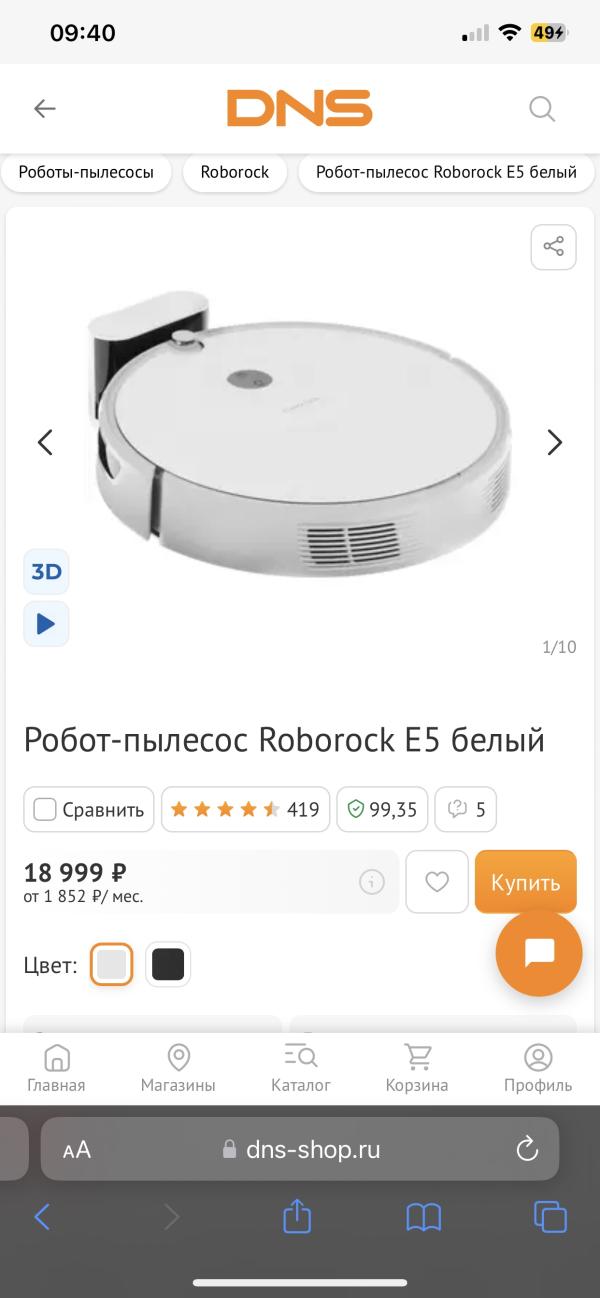Select the black color swatch
600x1298 pixels.
pyautogui.click(x=168, y=965)
